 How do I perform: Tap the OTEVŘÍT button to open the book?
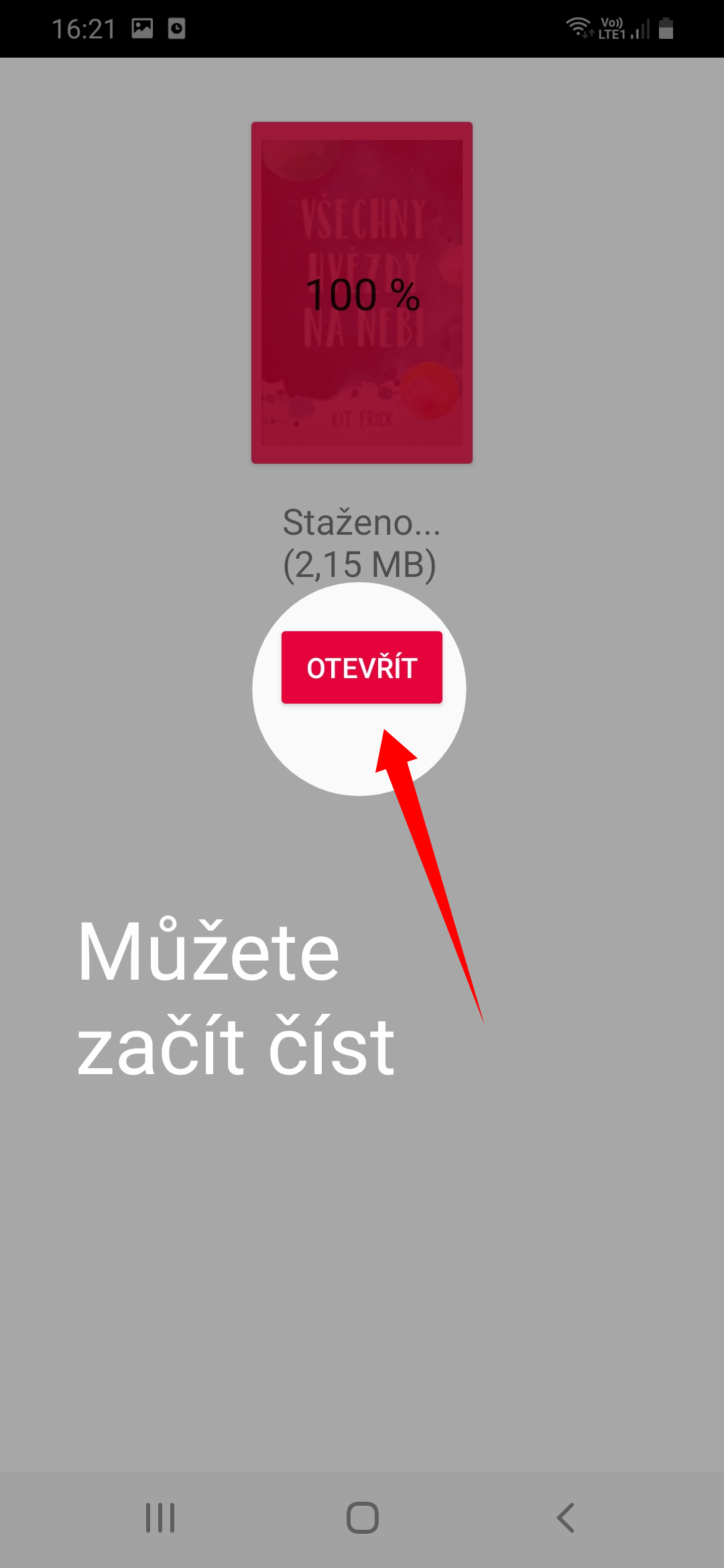362,667
